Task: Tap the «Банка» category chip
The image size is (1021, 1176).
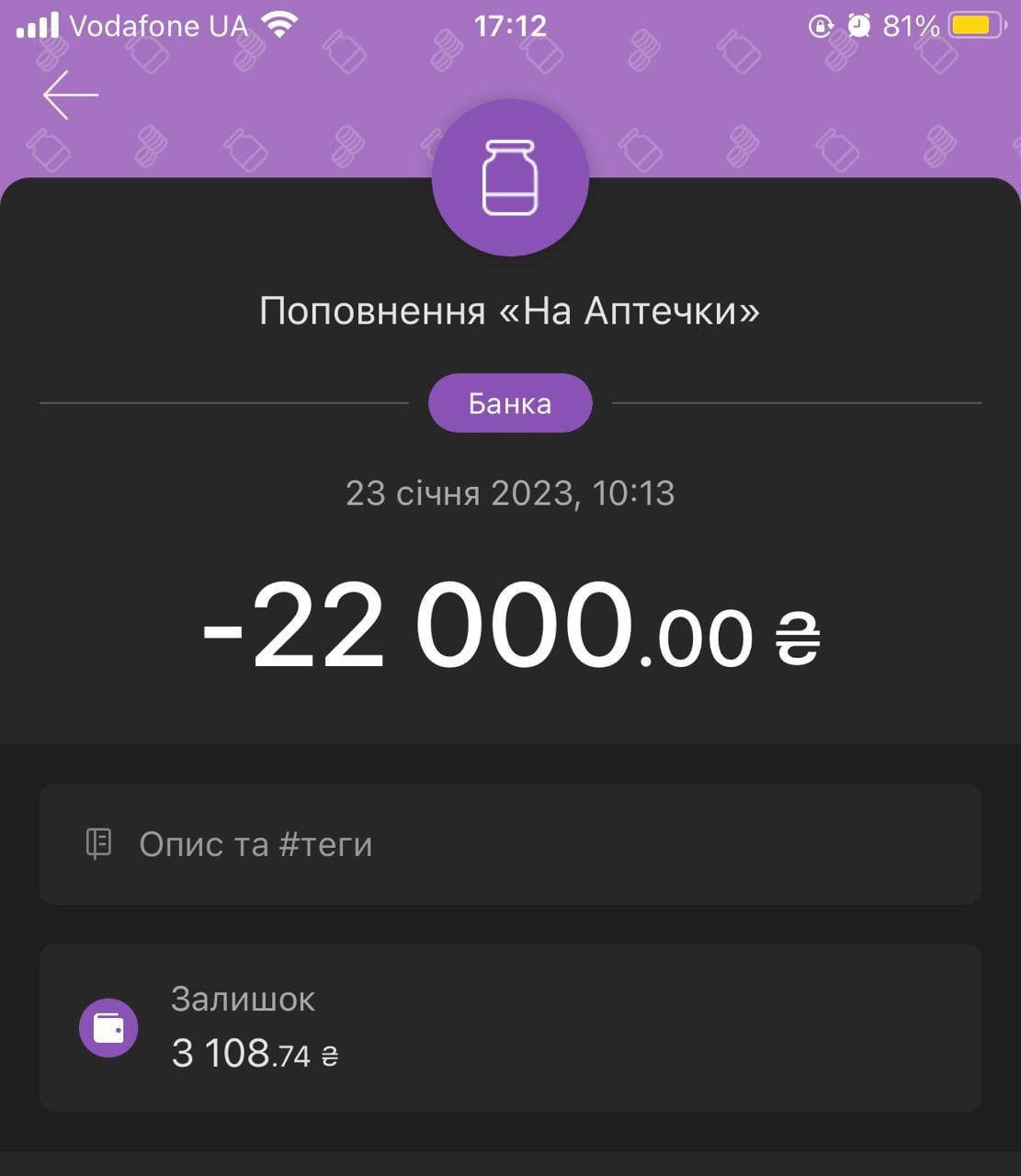Action: (x=510, y=403)
